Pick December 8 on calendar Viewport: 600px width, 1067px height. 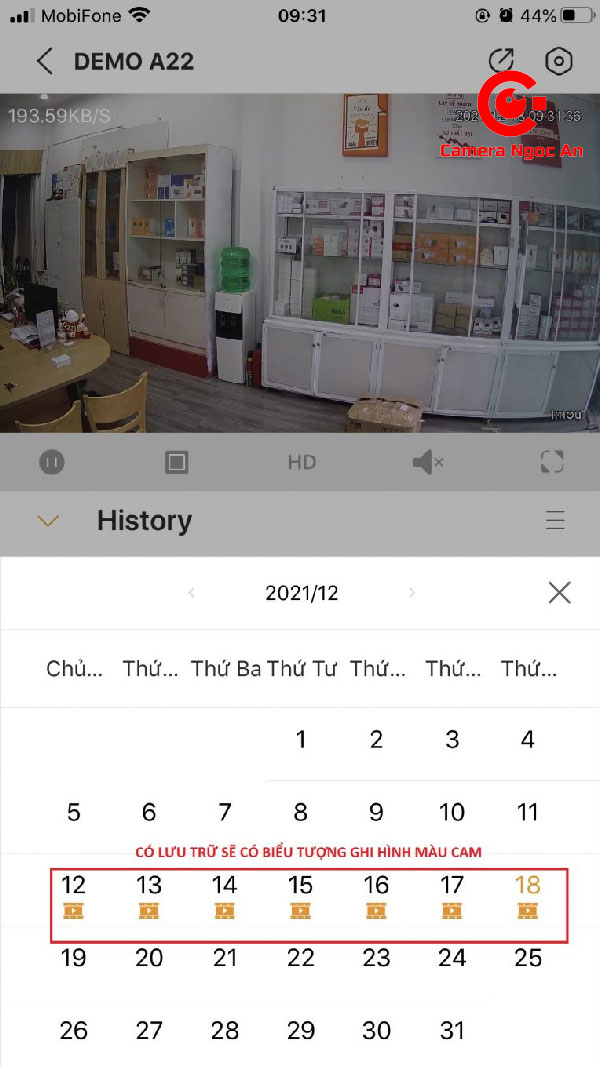point(300,812)
